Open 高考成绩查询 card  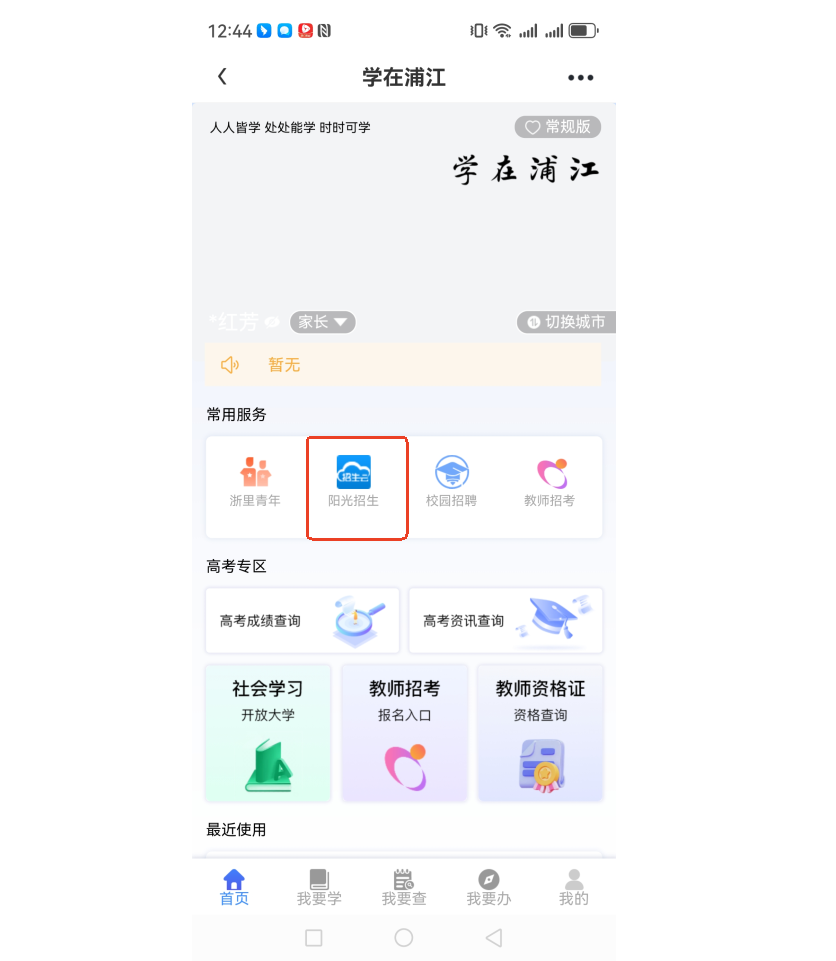[x=302, y=621]
